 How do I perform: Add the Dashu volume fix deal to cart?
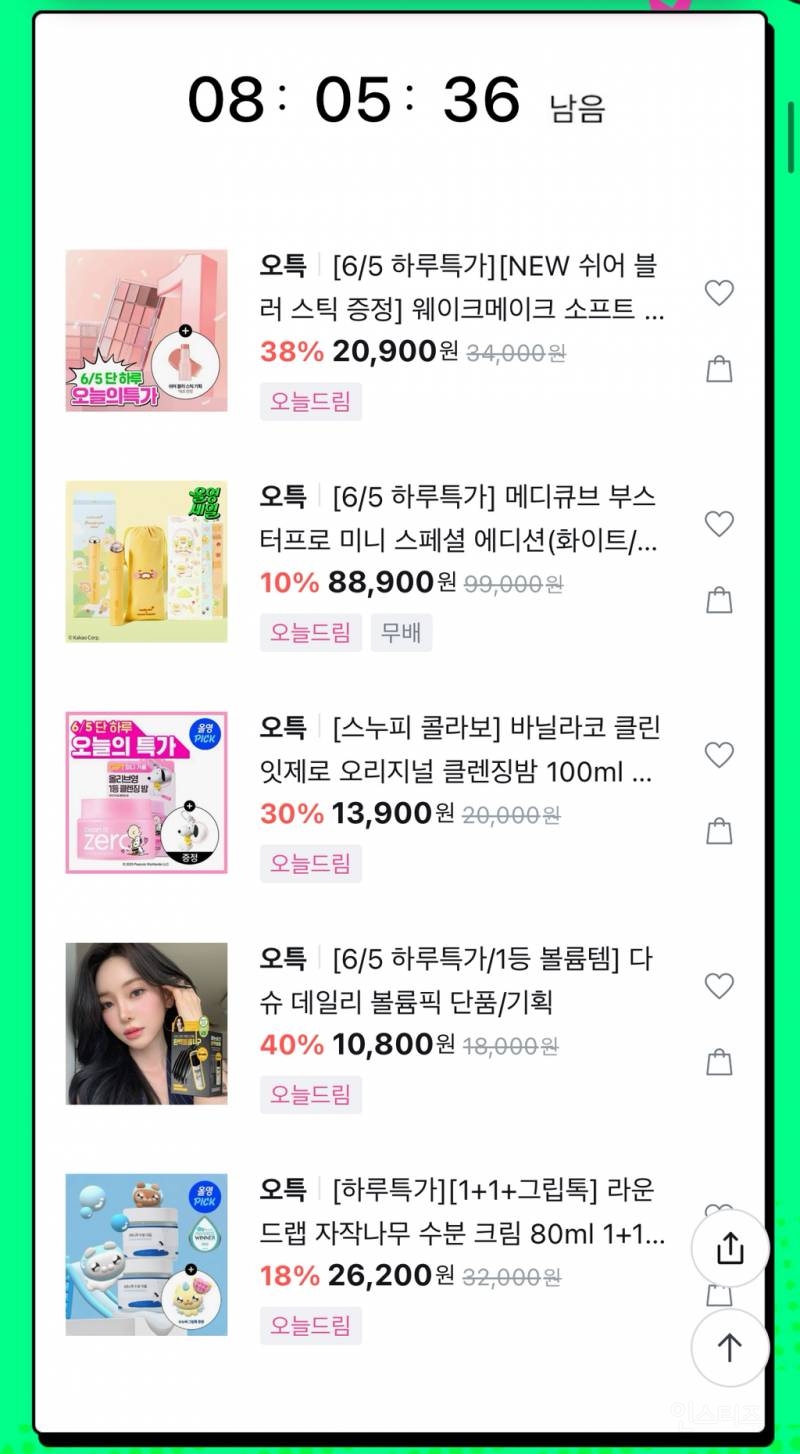719,1063
